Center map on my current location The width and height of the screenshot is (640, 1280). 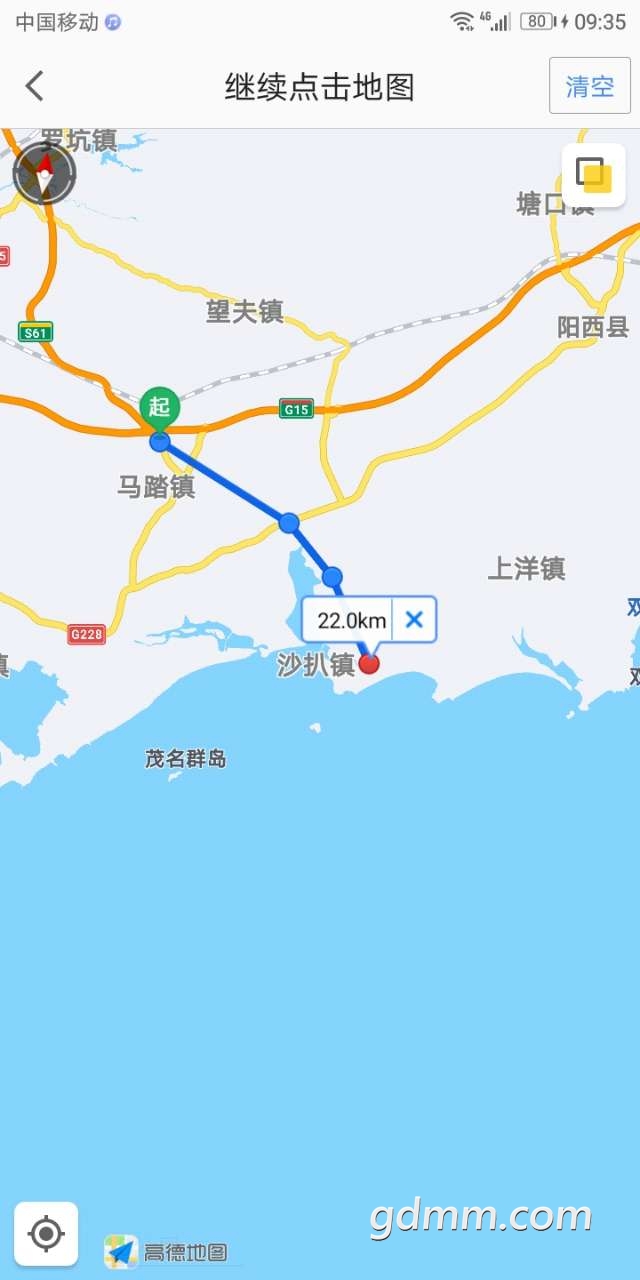pos(46,1233)
